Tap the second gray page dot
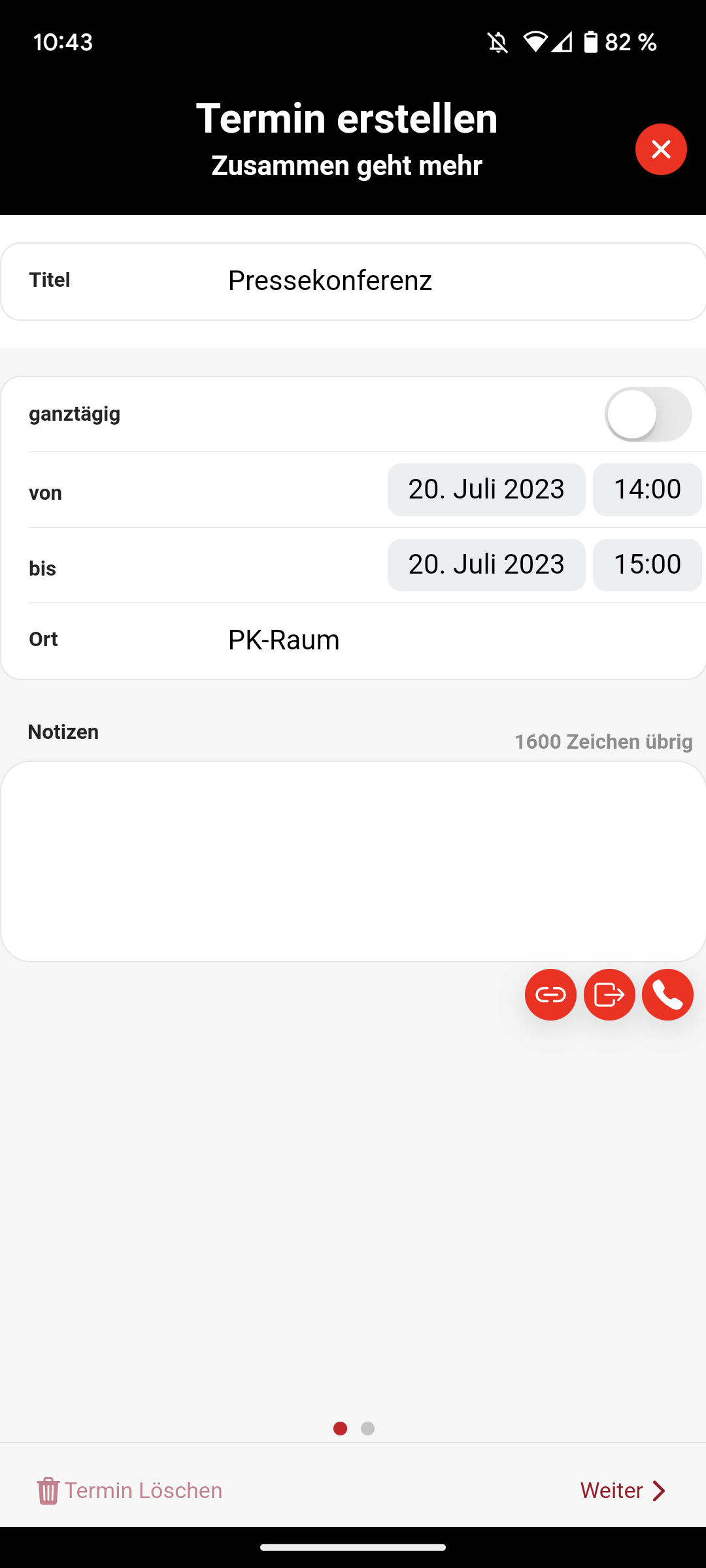 click(368, 1428)
